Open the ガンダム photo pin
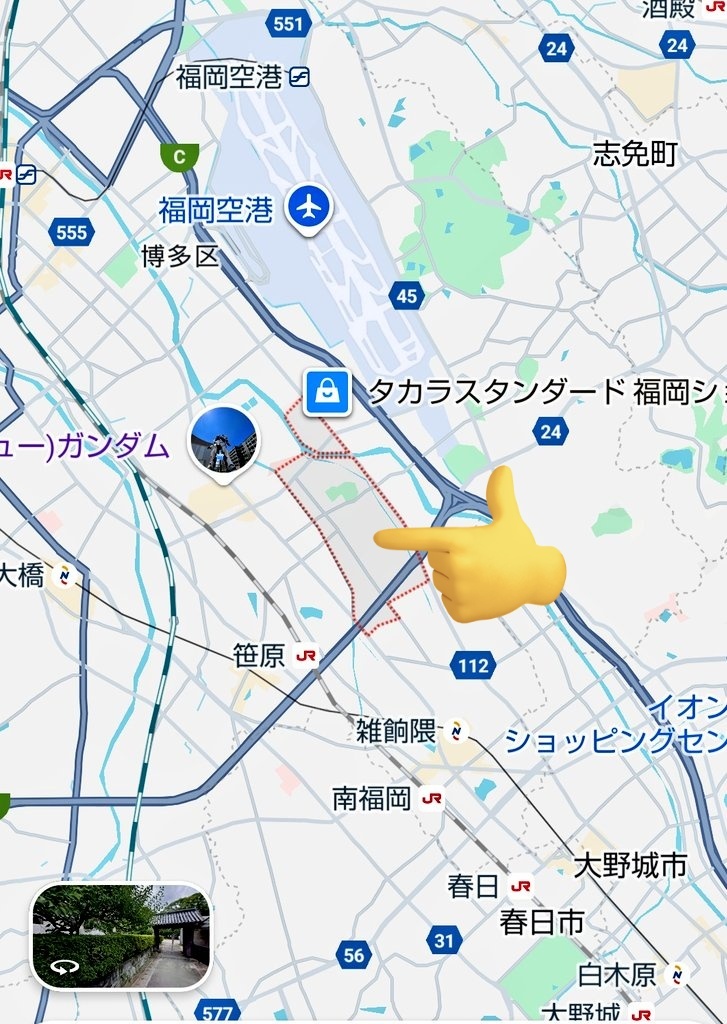Image resolution: width=727 pixels, height=1024 pixels. click(x=224, y=440)
